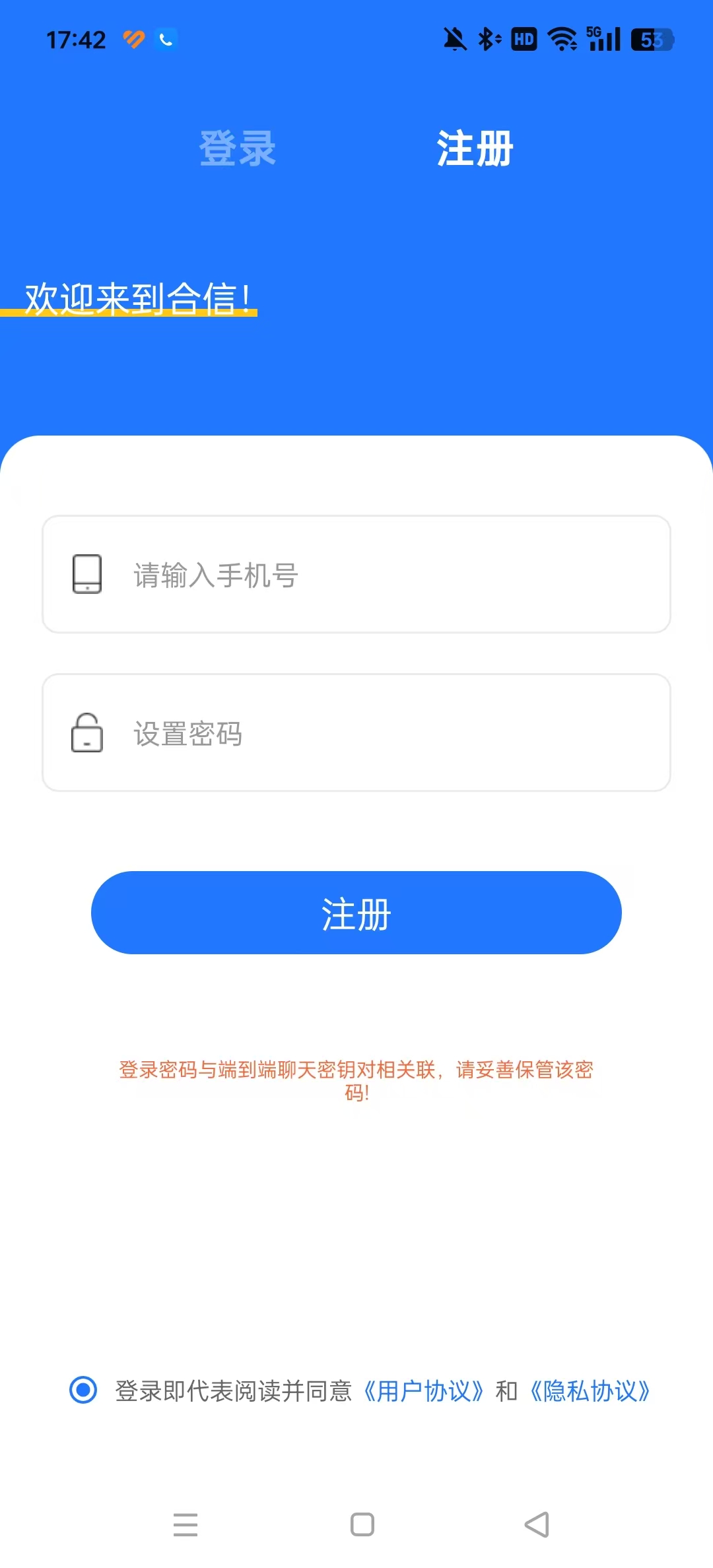Select the 注册 tab
713x1568 pixels.
[x=475, y=148]
